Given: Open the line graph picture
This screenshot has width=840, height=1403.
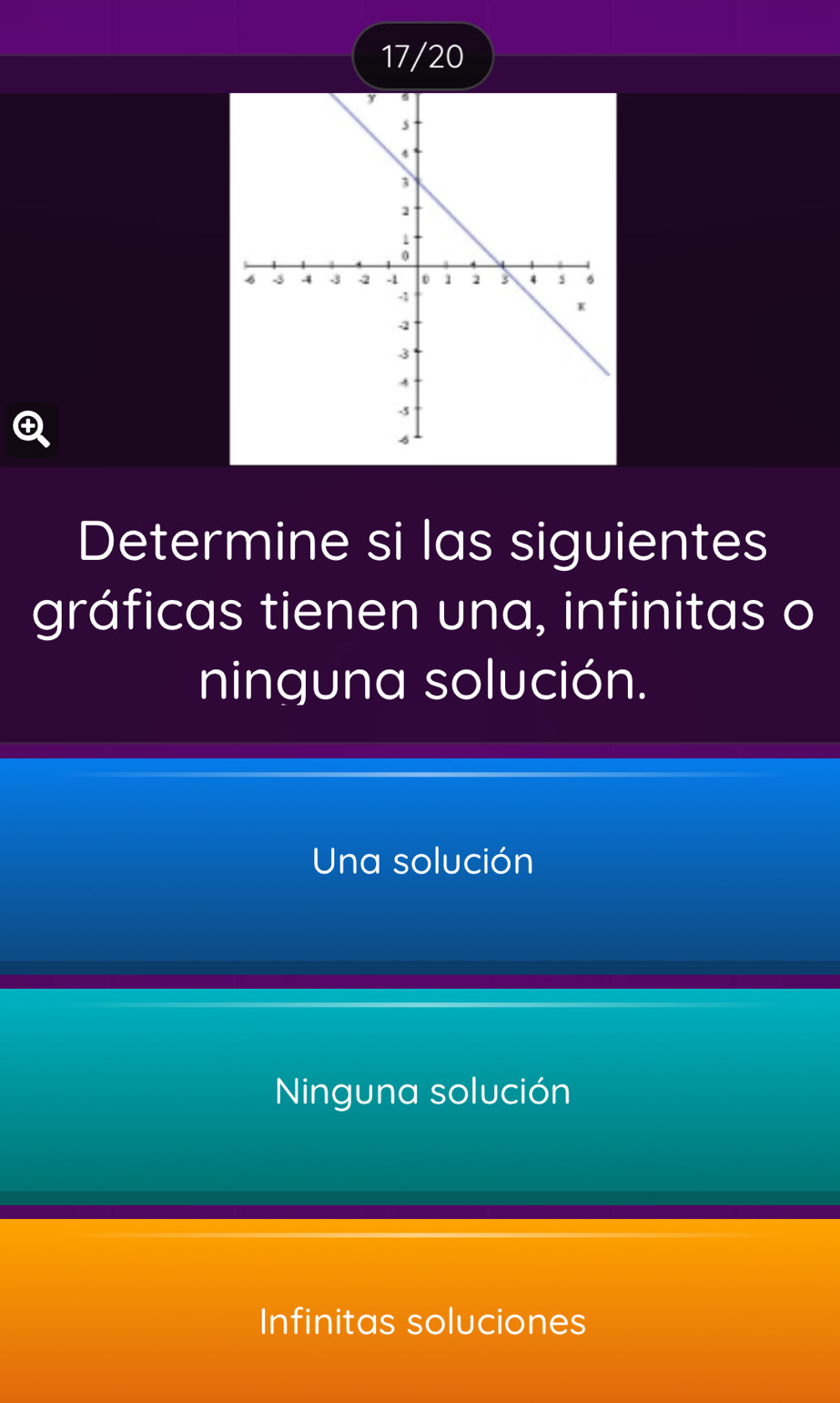Looking at the screenshot, I should point(422,279).
